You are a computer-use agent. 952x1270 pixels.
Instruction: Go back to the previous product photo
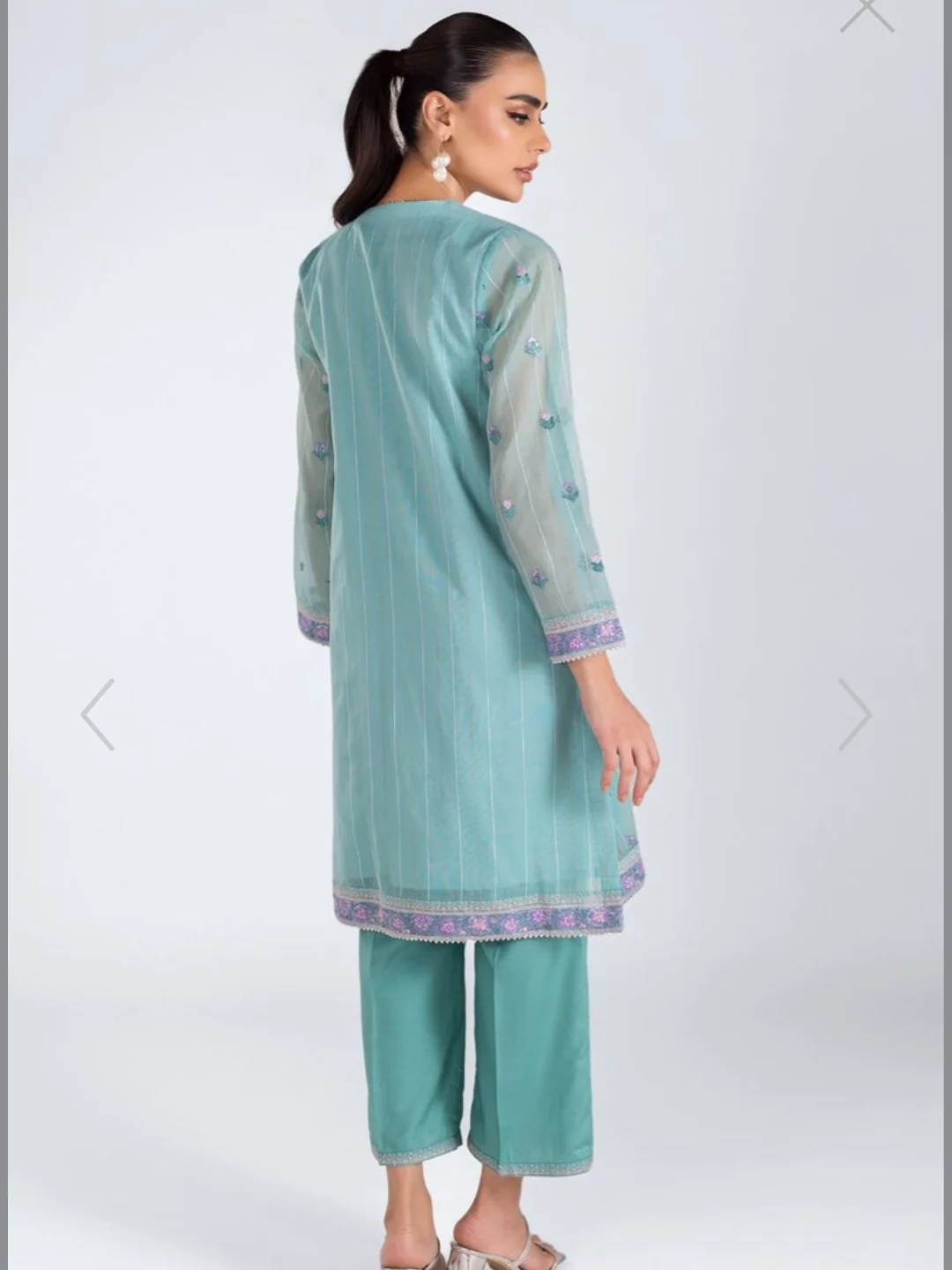tap(98, 713)
